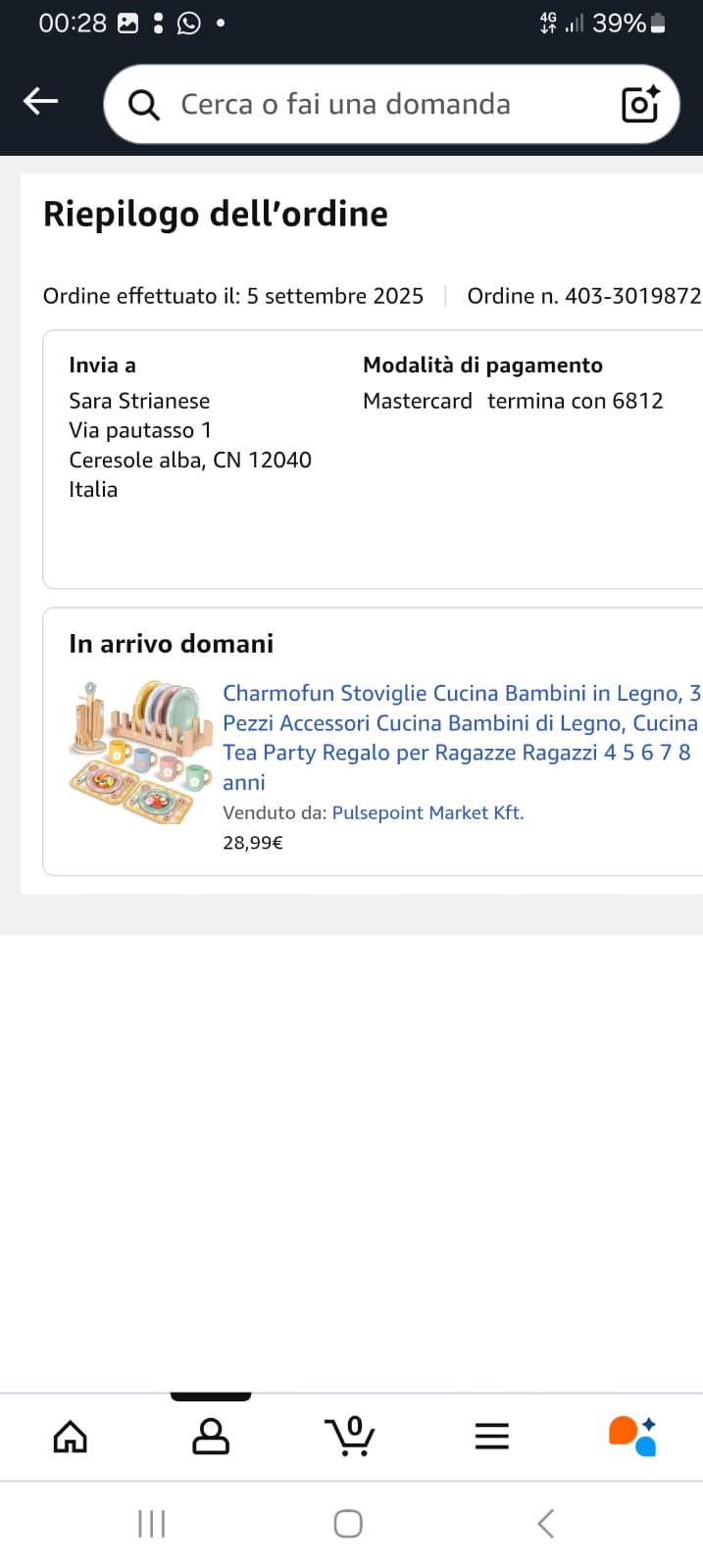The width and height of the screenshot is (703, 1568).
Task: View the wooden kitchen toy product image
Action: [x=140, y=752]
